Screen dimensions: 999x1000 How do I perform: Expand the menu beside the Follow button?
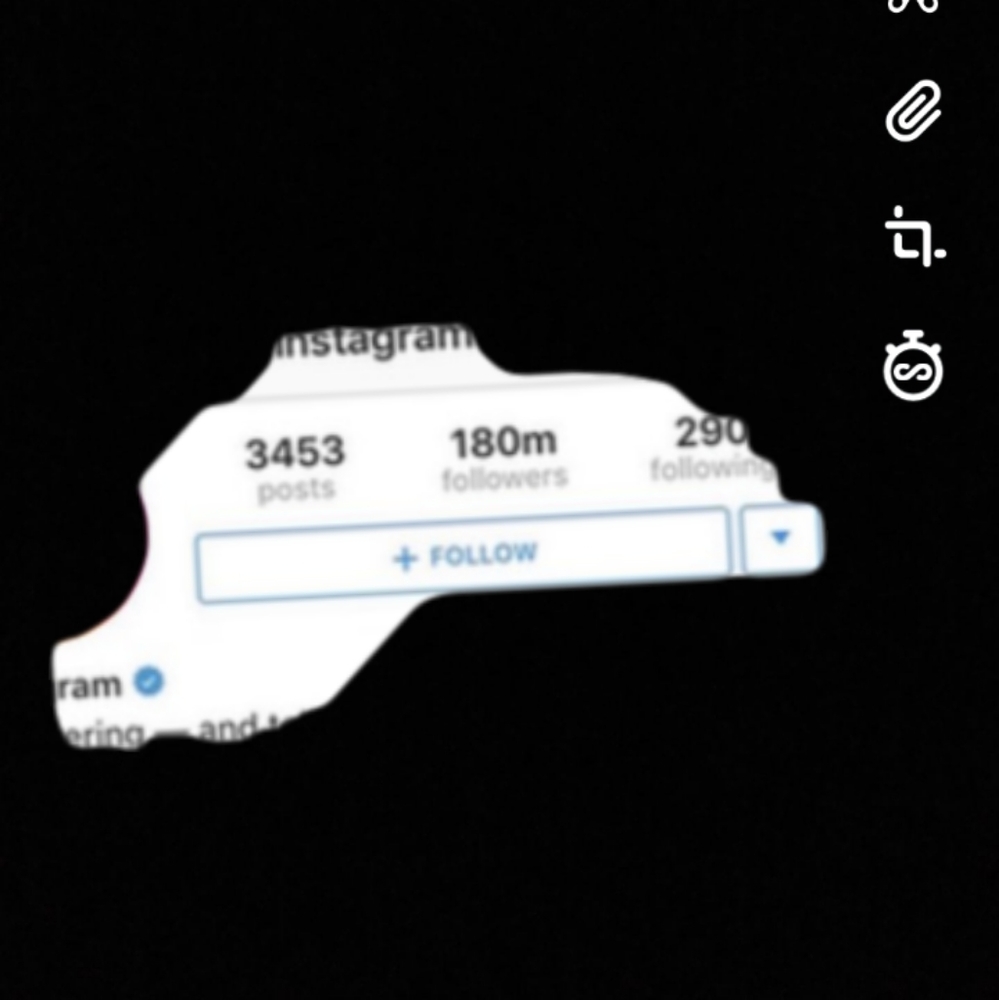click(781, 537)
